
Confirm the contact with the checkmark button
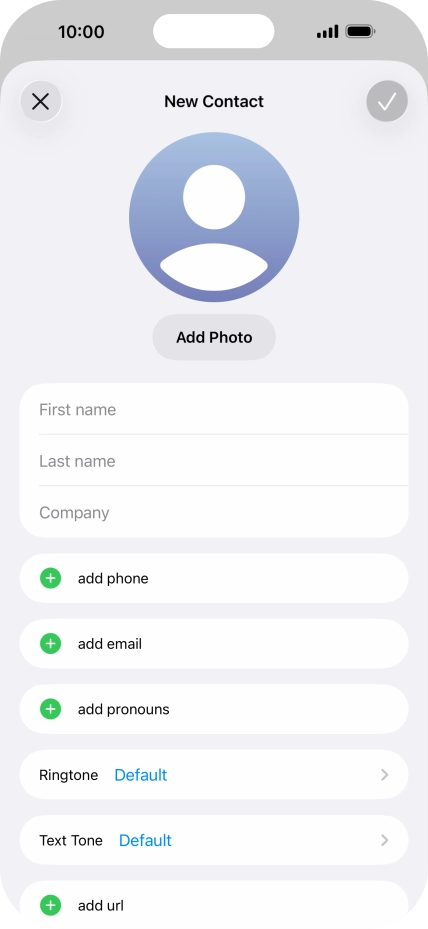coord(387,101)
